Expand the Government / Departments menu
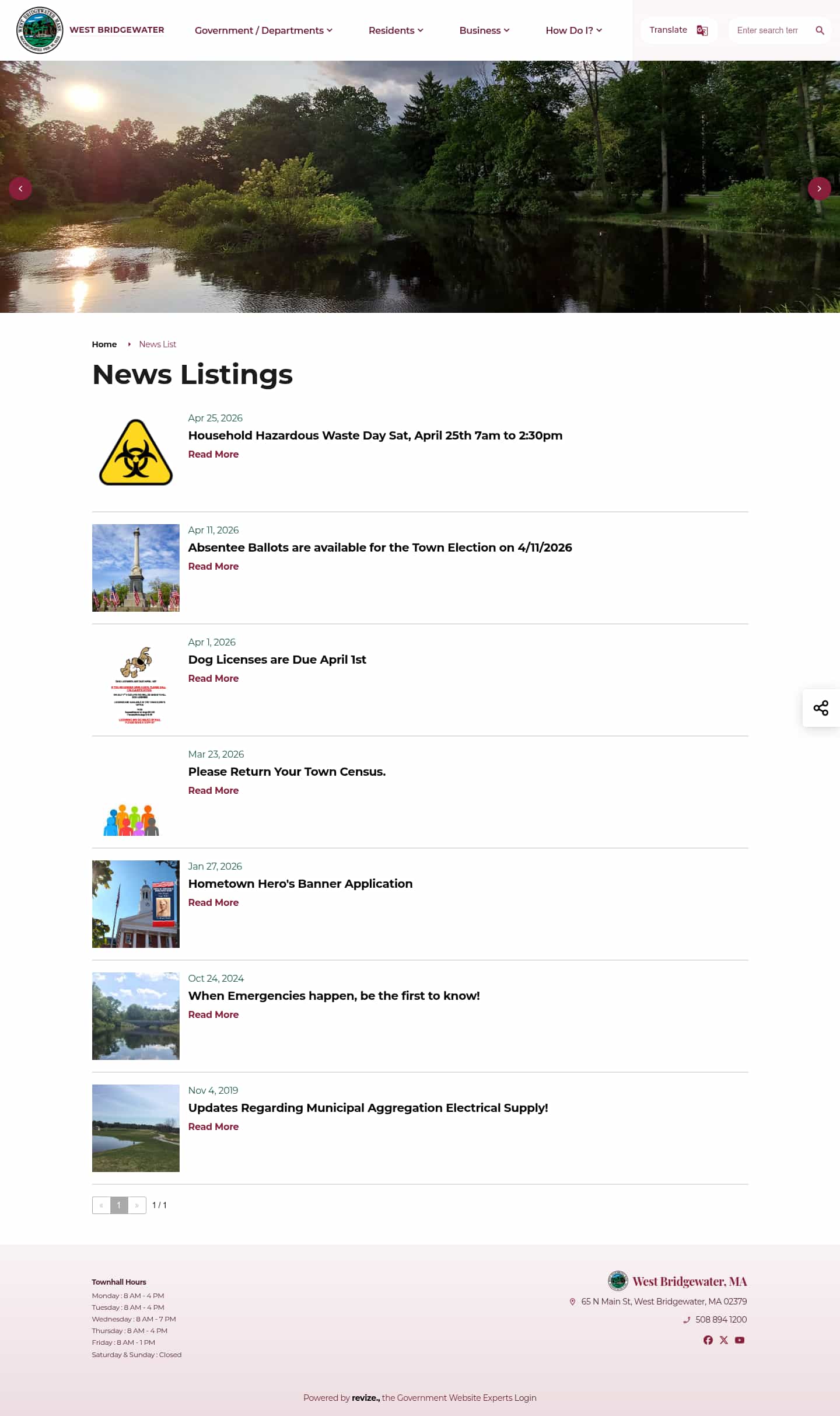Image resolution: width=840 pixels, height=1416 pixels. (264, 30)
